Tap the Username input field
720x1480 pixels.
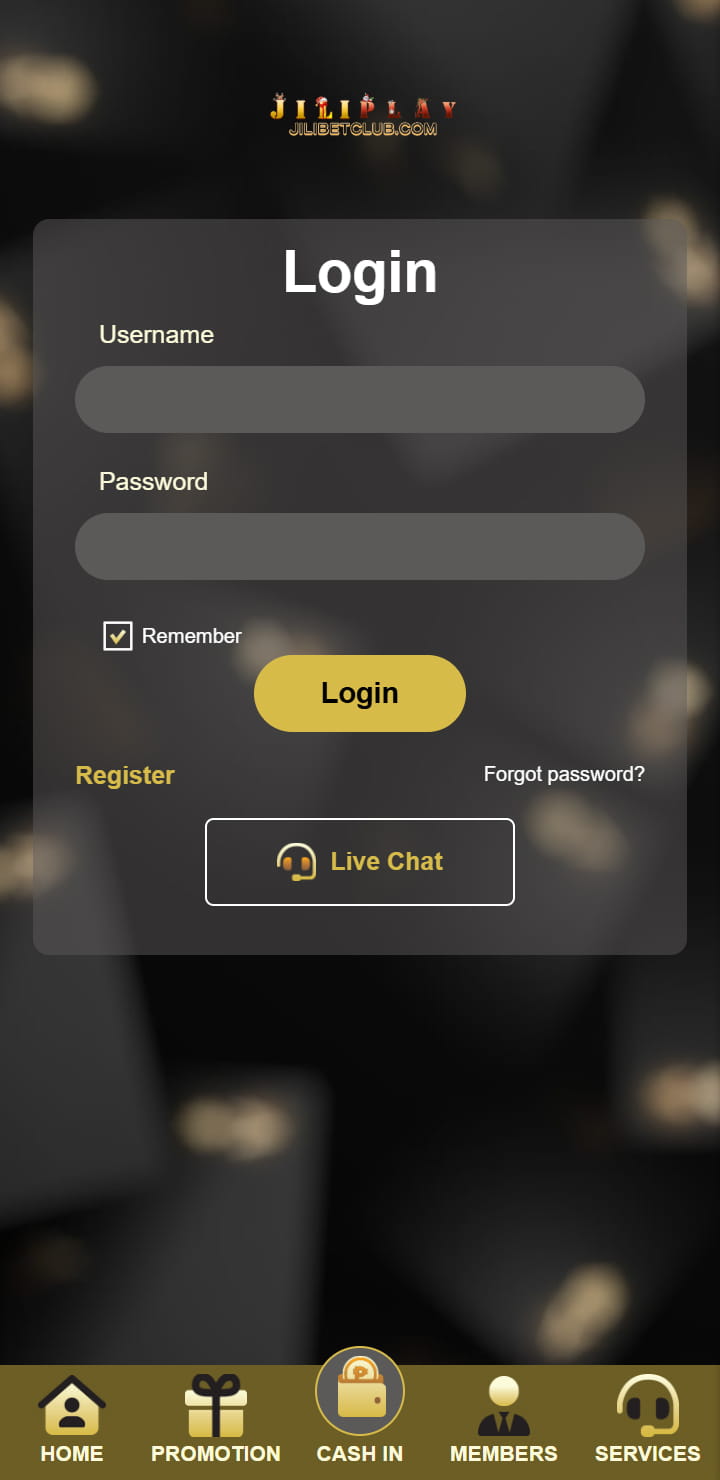(x=360, y=399)
